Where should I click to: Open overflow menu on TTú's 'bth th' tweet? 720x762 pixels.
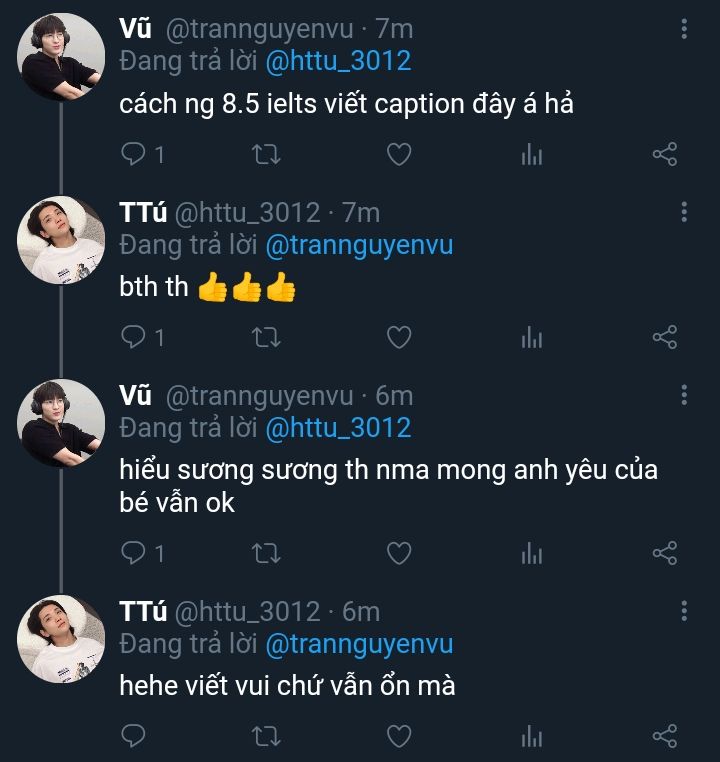(x=684, y=211)
